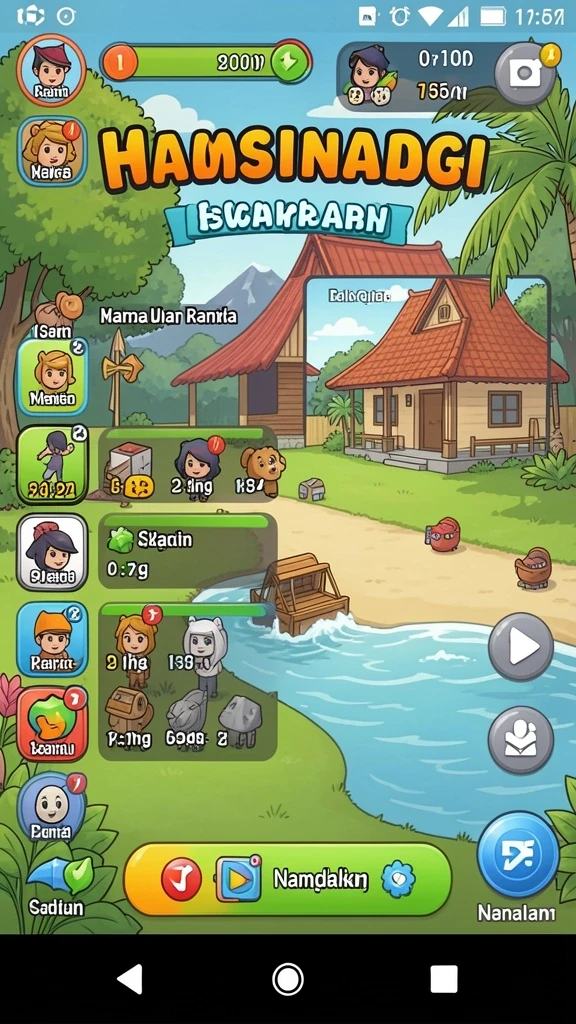Tap the gray play arrow button

[x=520, y=647]
